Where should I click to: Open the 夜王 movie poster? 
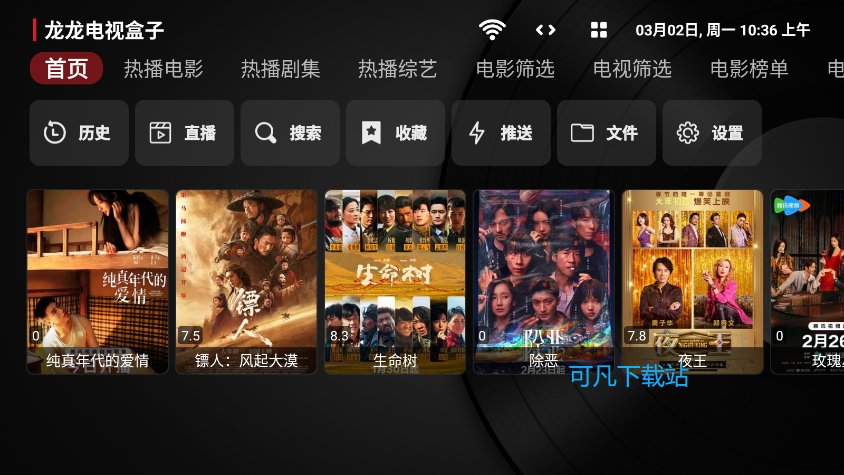[x=692, y=281]
